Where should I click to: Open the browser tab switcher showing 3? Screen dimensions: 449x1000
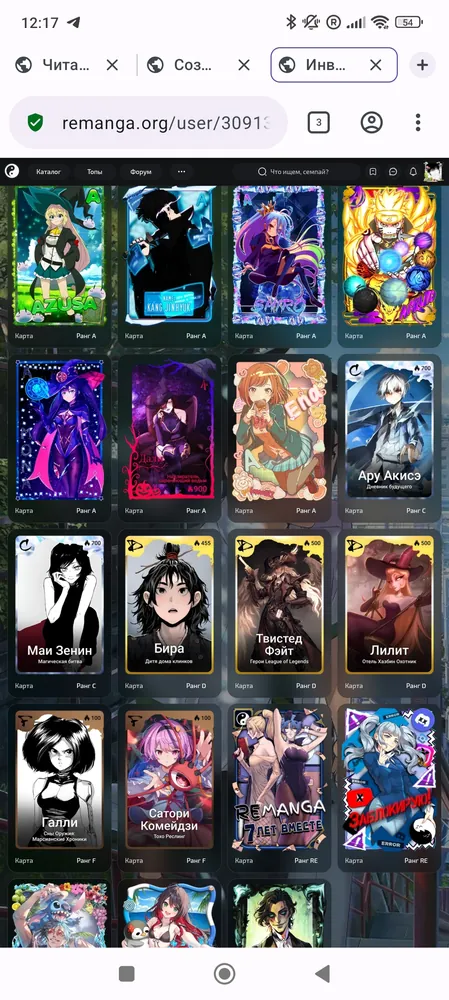click(x=318, y=122)
